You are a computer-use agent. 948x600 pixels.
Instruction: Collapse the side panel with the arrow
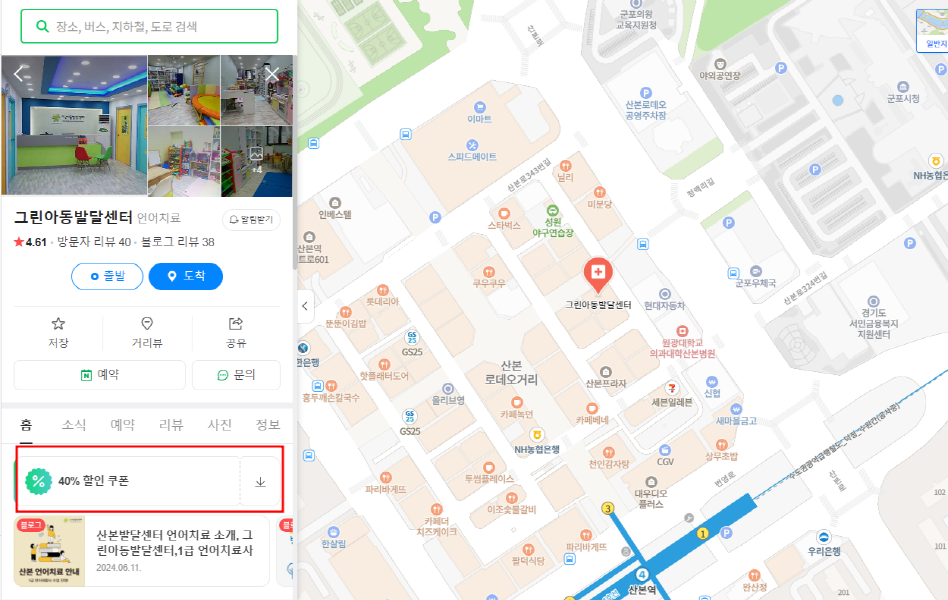pyautogui.click(x=307, y=304)
